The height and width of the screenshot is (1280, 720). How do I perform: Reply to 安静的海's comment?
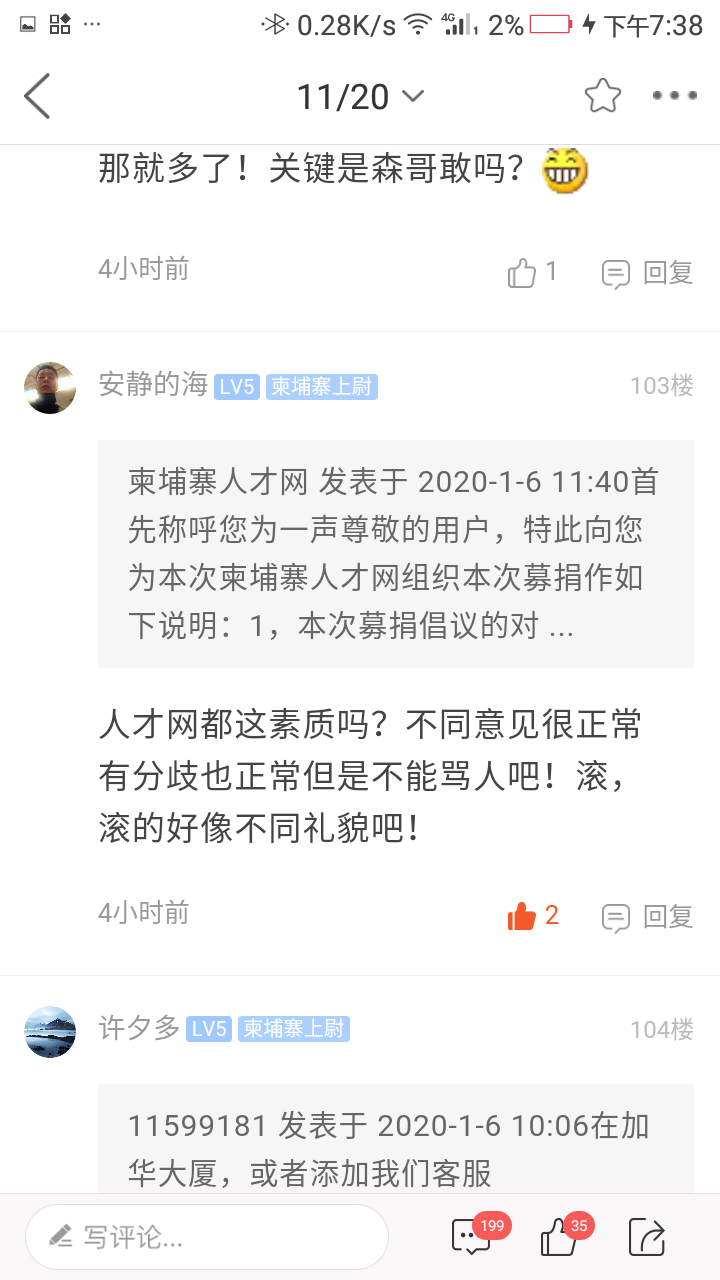[x=647, y=916]
